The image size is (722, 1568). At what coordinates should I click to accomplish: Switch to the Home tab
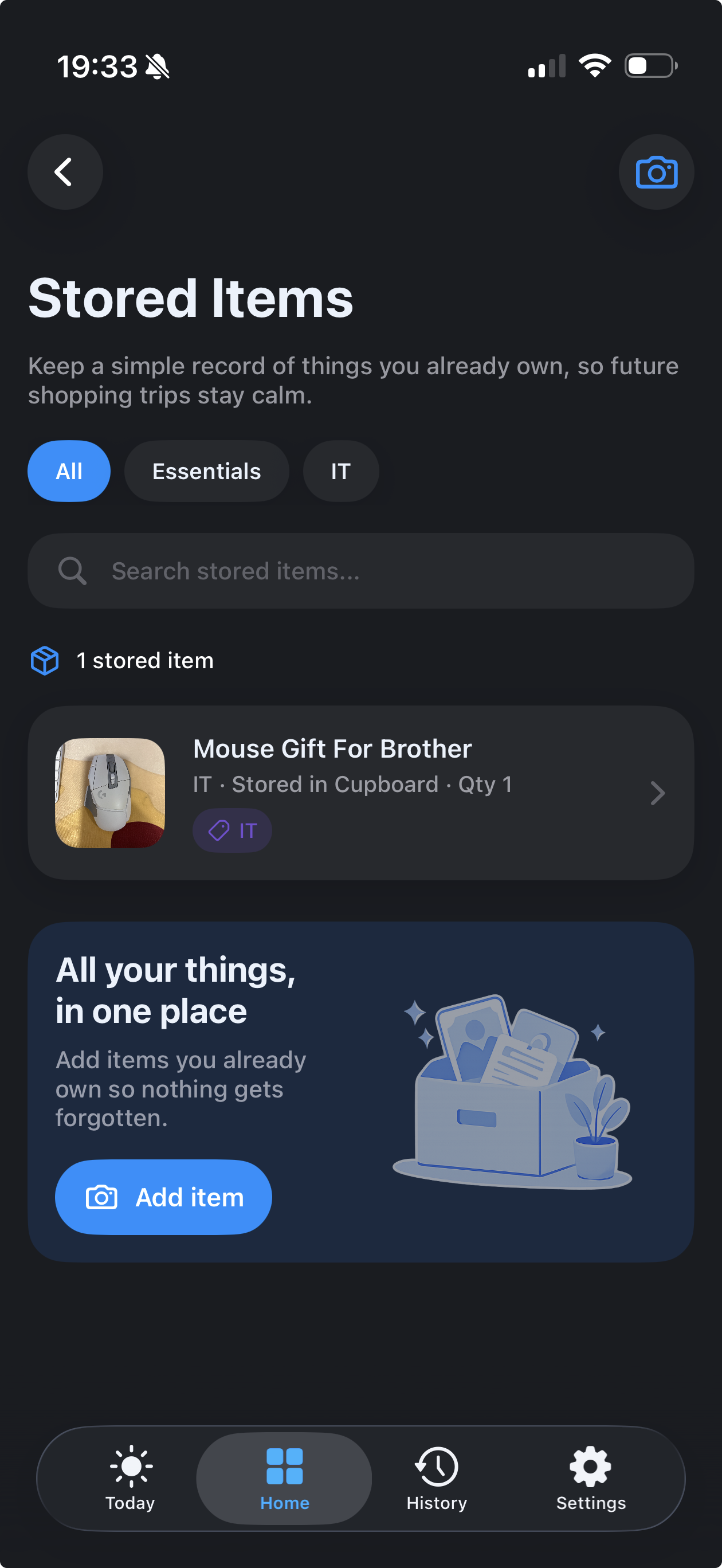284,1478
